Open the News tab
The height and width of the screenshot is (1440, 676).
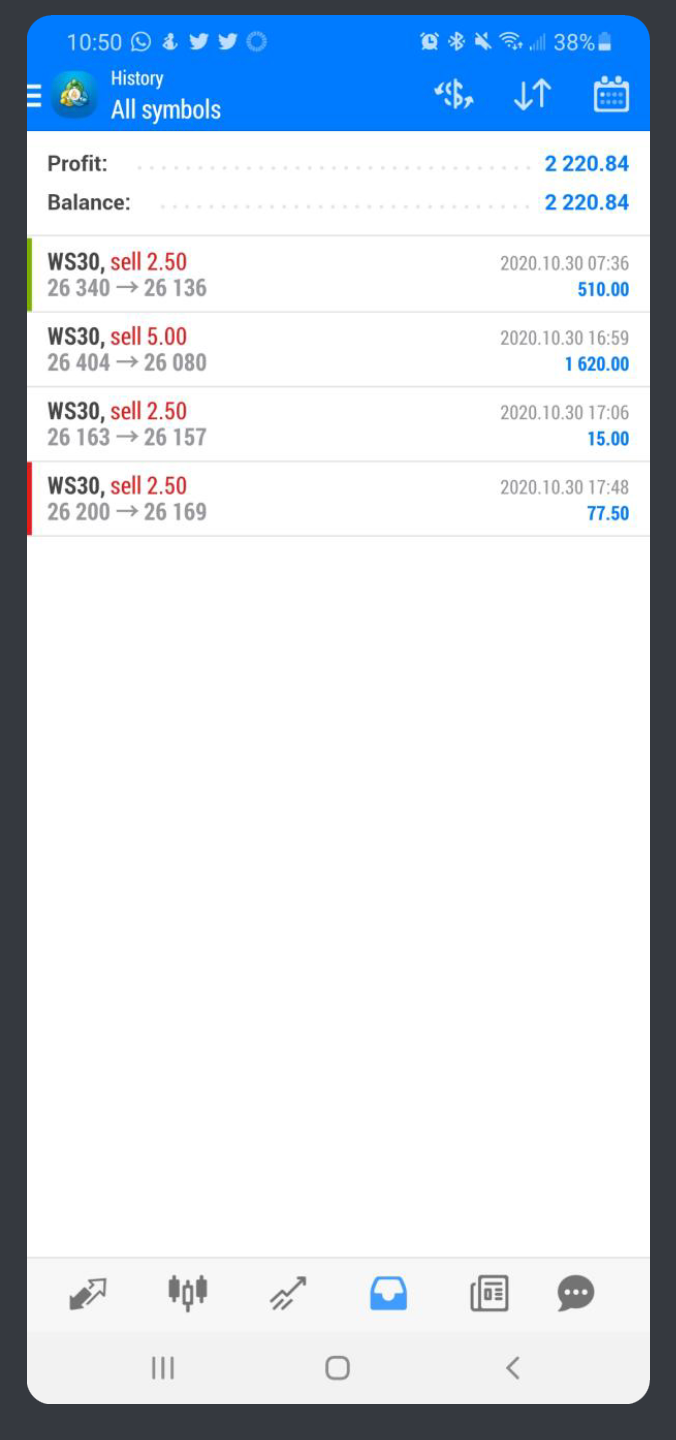point(489,1294)
